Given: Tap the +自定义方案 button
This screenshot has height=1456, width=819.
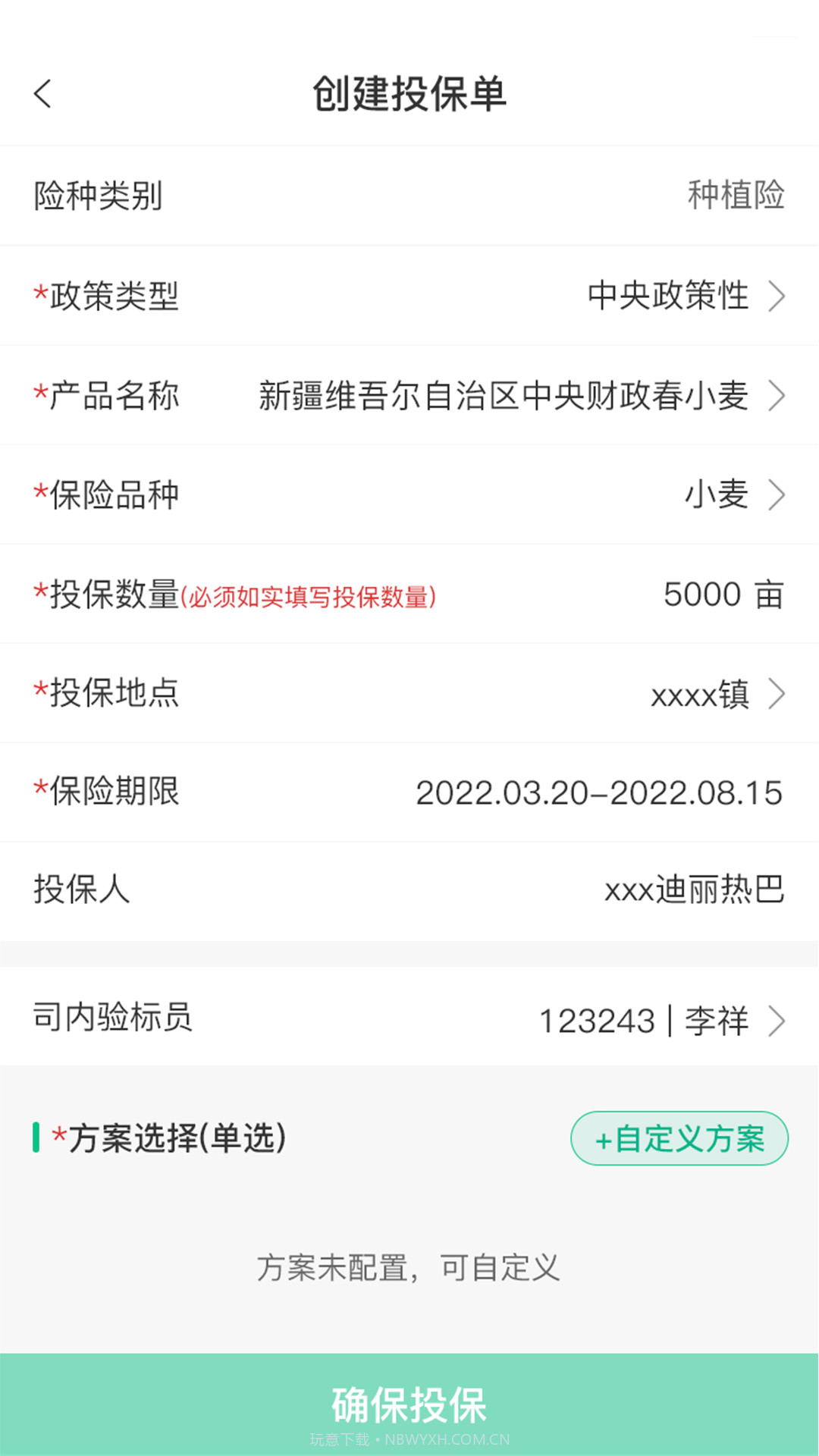Looking at the screenshot, I should pos(679,1137).
